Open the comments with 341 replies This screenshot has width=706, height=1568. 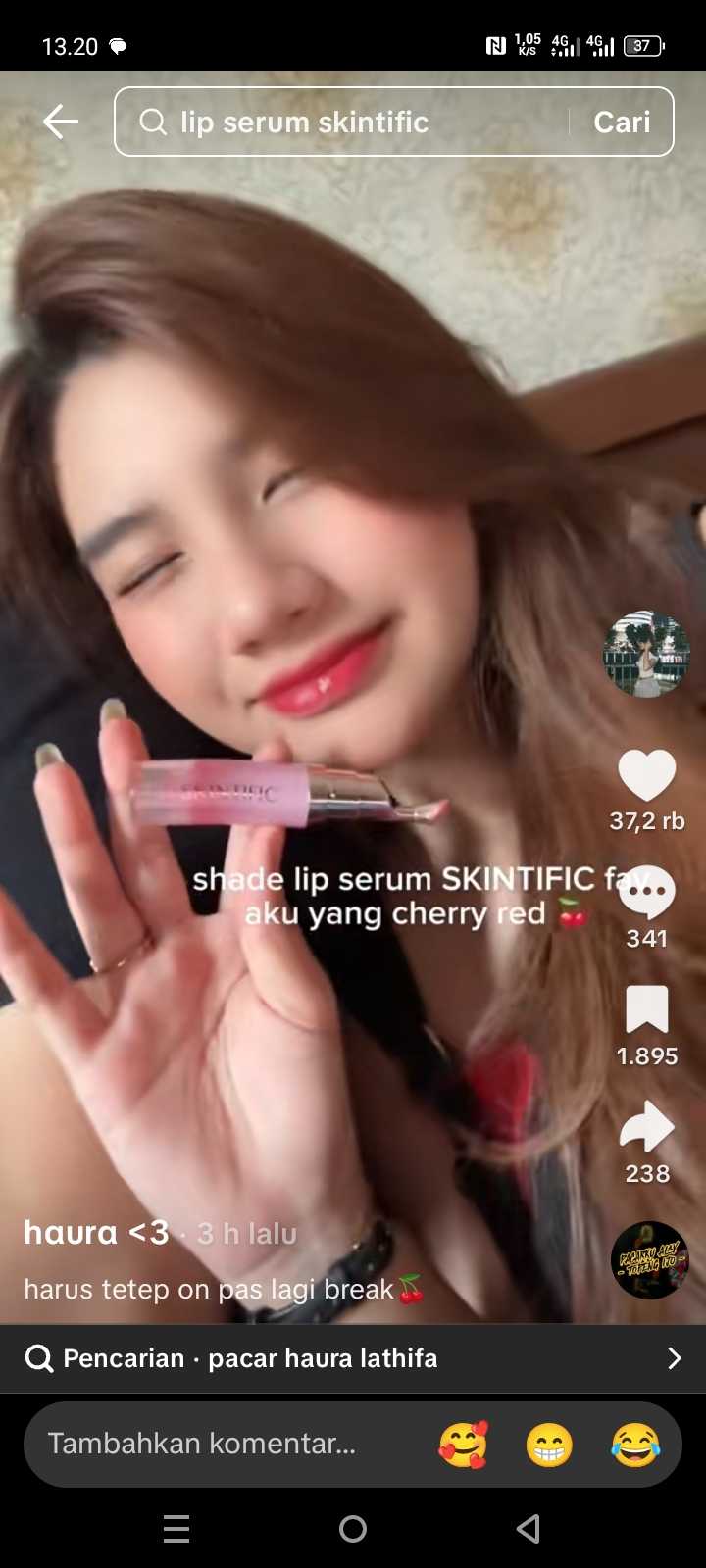(x=646, y=893)
